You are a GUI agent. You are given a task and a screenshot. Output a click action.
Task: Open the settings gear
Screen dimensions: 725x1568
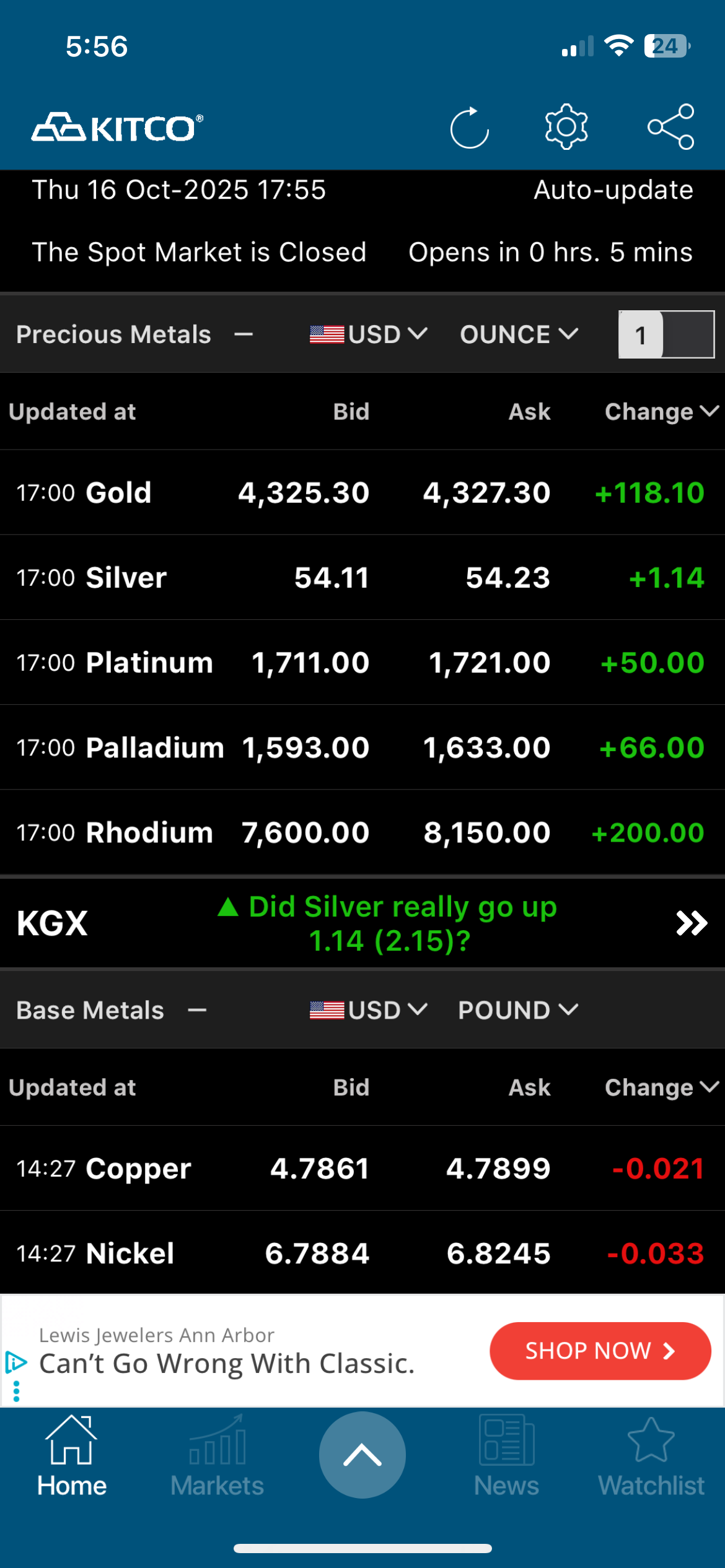coord(566,127)
